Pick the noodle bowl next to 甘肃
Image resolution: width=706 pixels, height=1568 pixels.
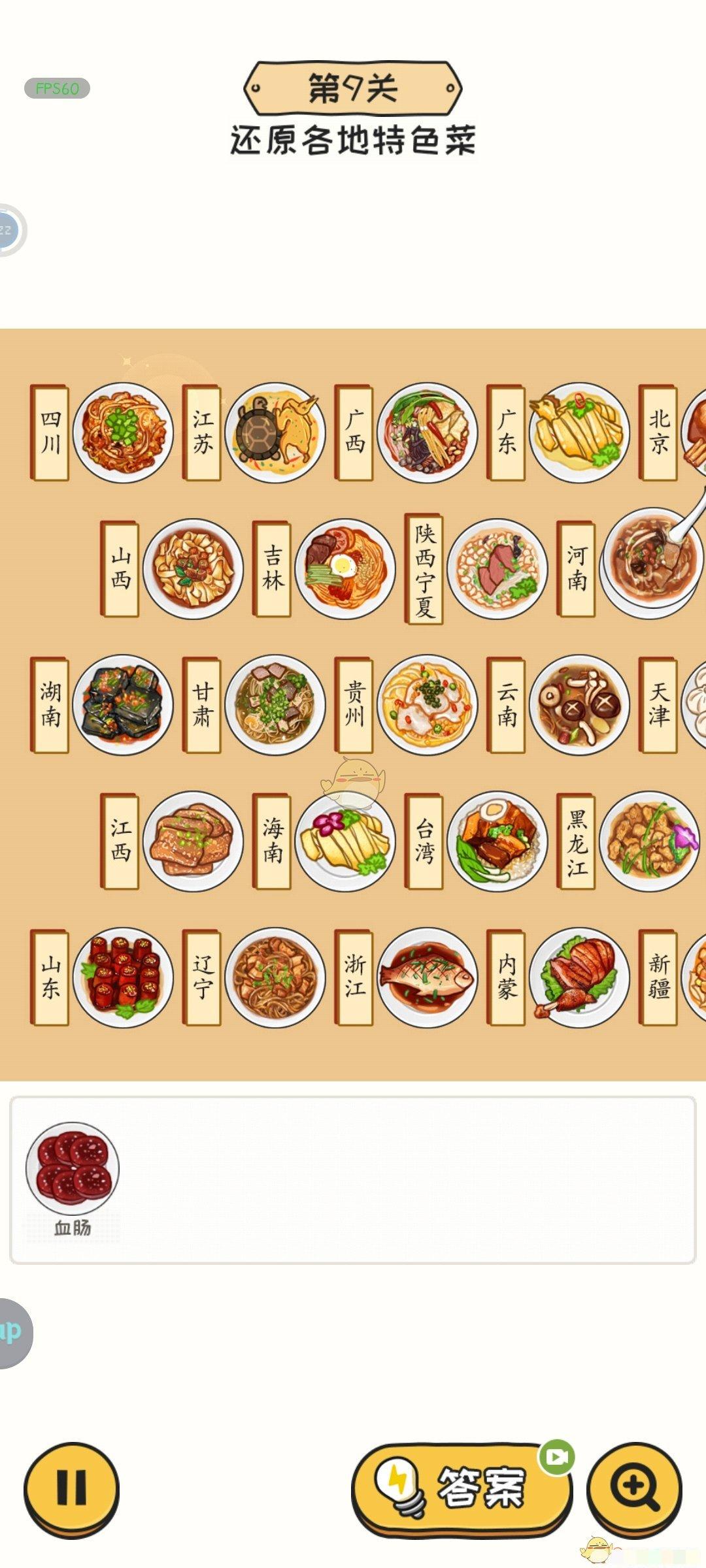coord(275,704)
